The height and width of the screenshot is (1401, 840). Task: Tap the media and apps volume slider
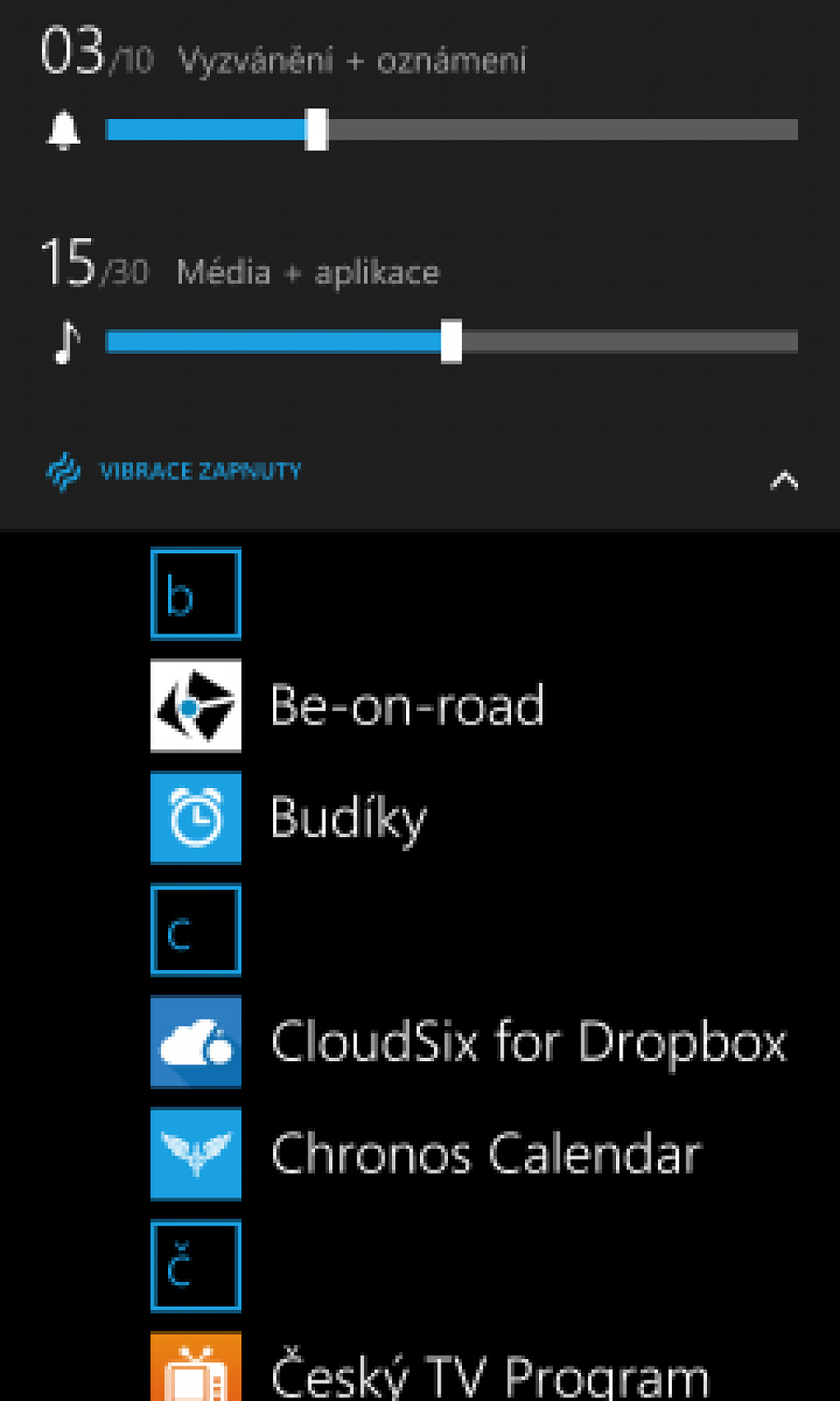pos(451,341)
